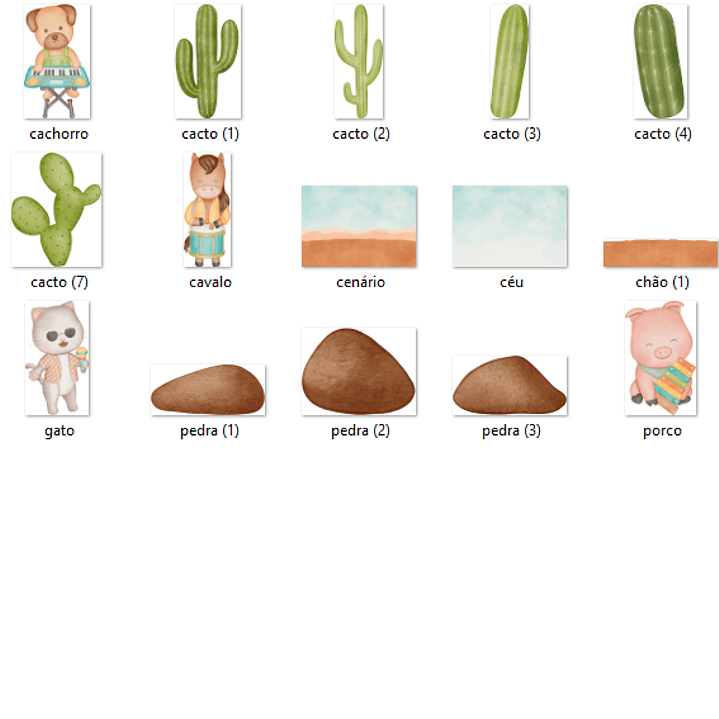The height and width of the screenshot is (719, 719).
Task: Select the pedra (1) thumbnail
Action: [x=208, y=390]
